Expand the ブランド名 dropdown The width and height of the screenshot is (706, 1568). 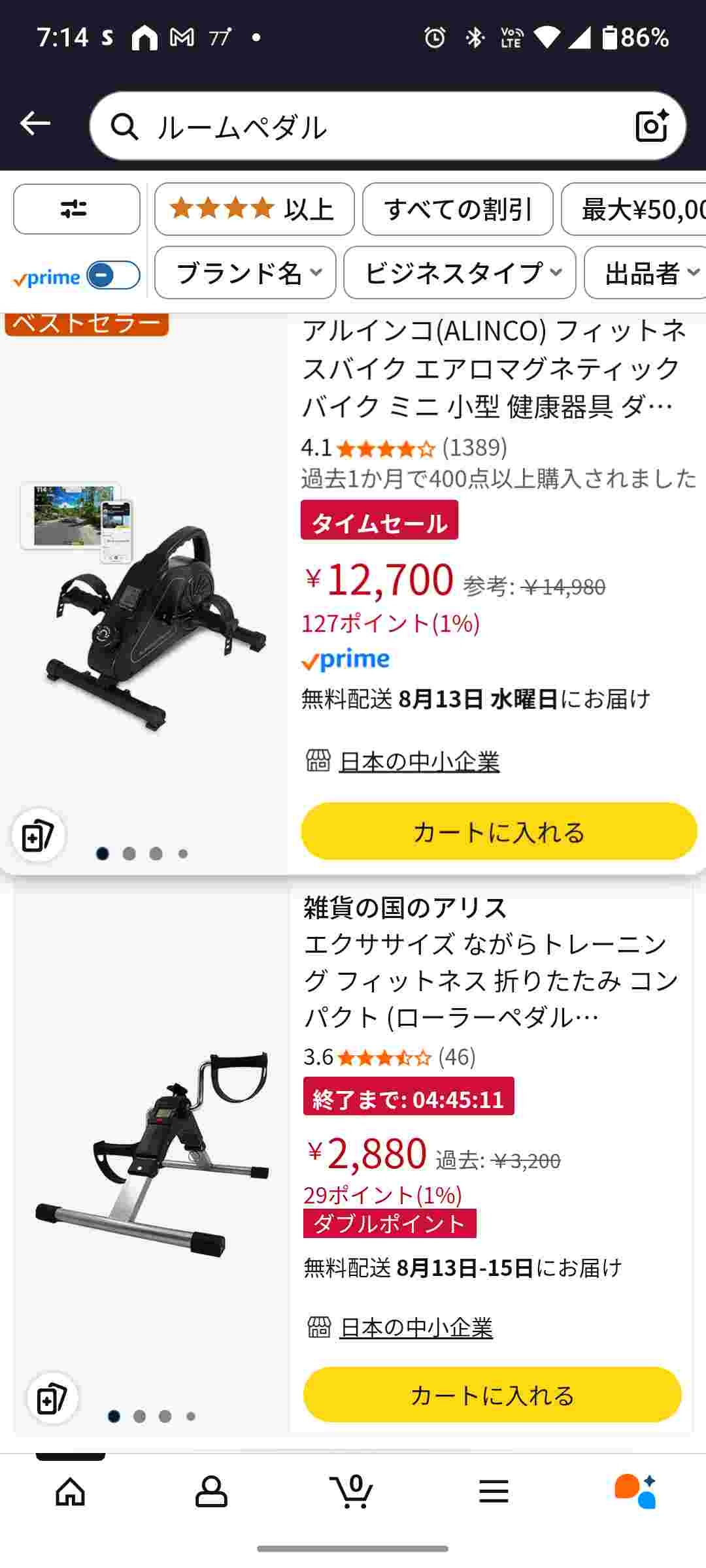tap(245, 272)
